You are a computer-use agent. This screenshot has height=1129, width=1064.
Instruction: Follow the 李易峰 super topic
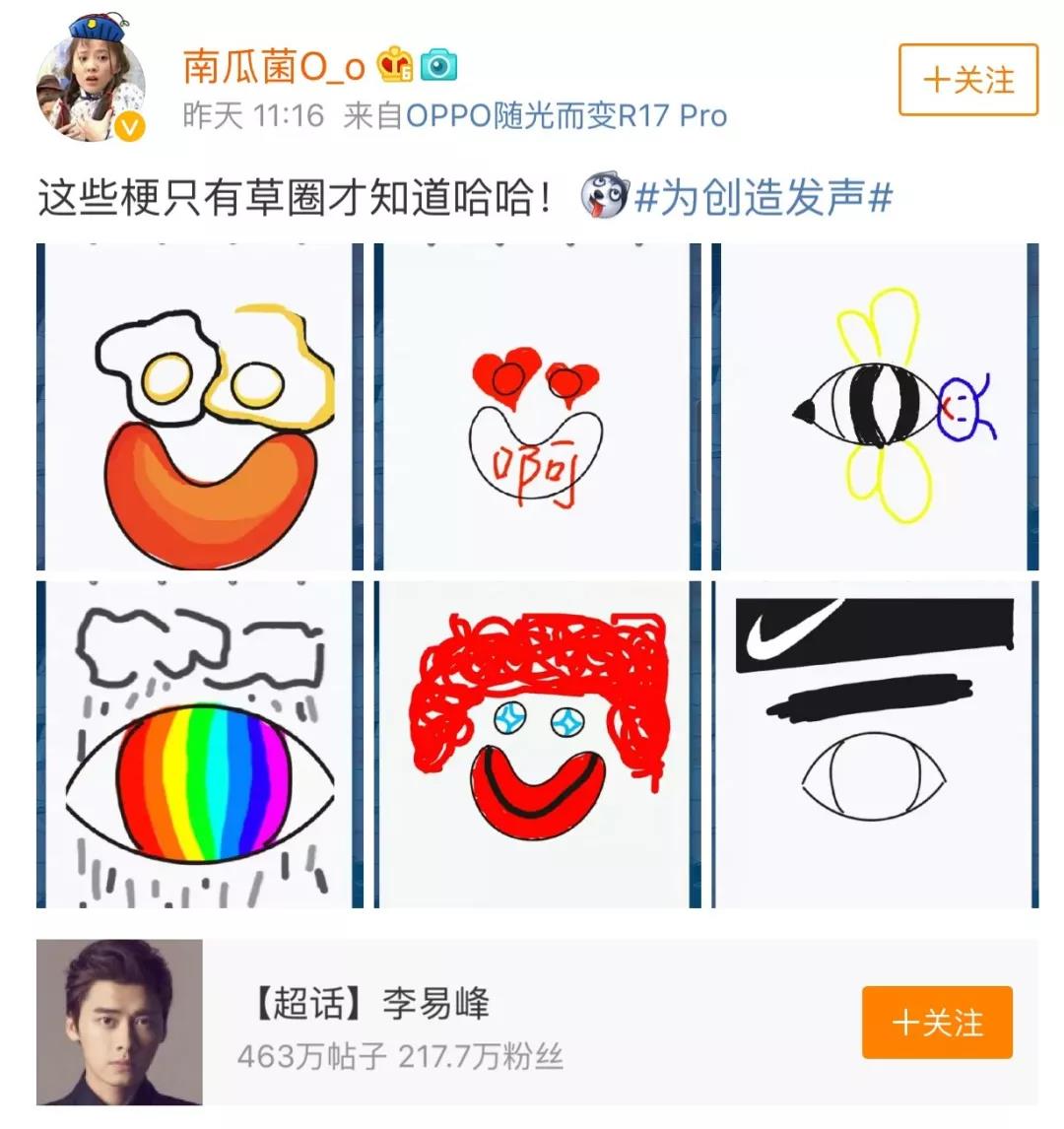coord(937,1023)
